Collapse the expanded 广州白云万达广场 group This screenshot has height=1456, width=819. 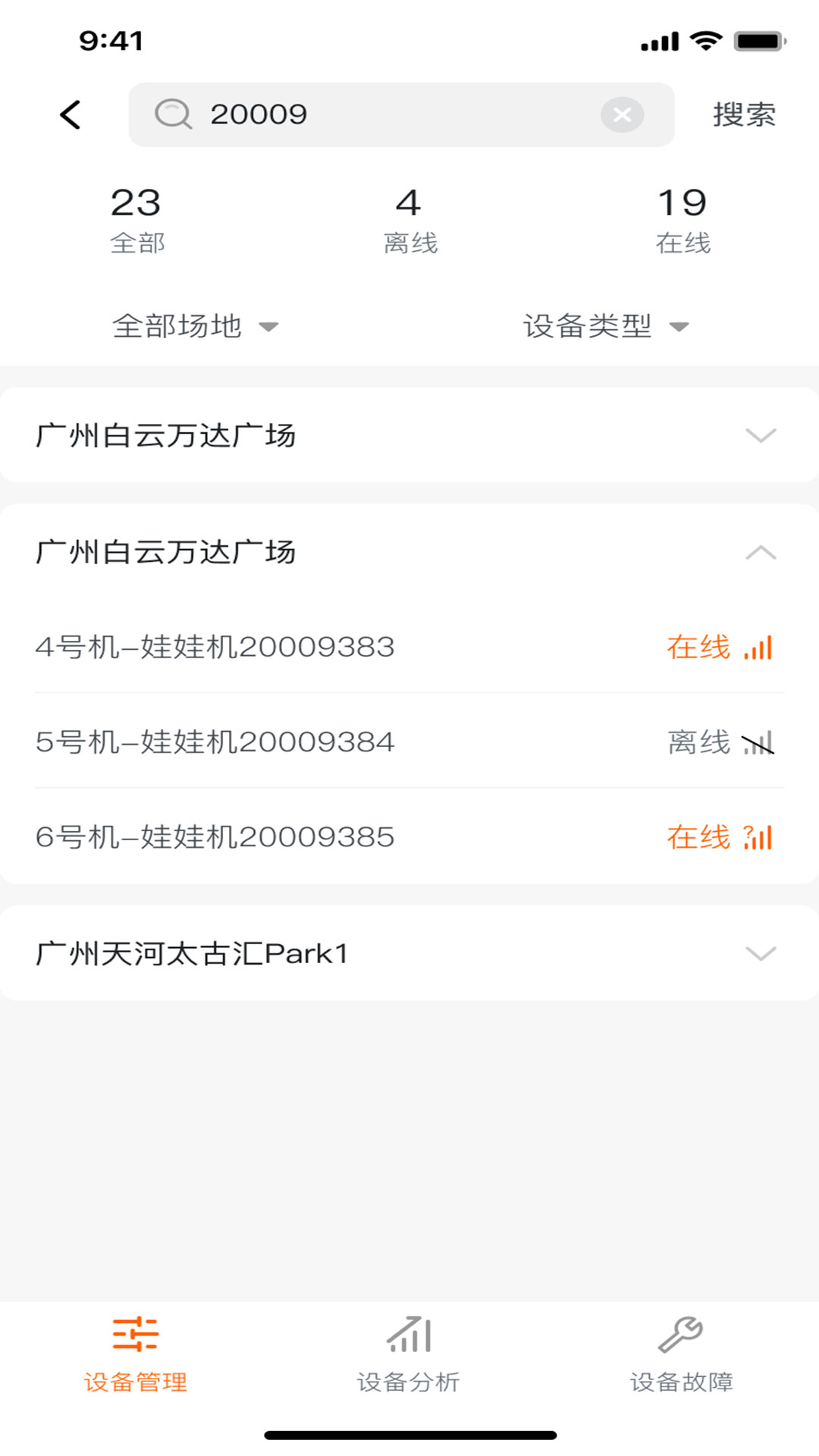pos(409,552)
